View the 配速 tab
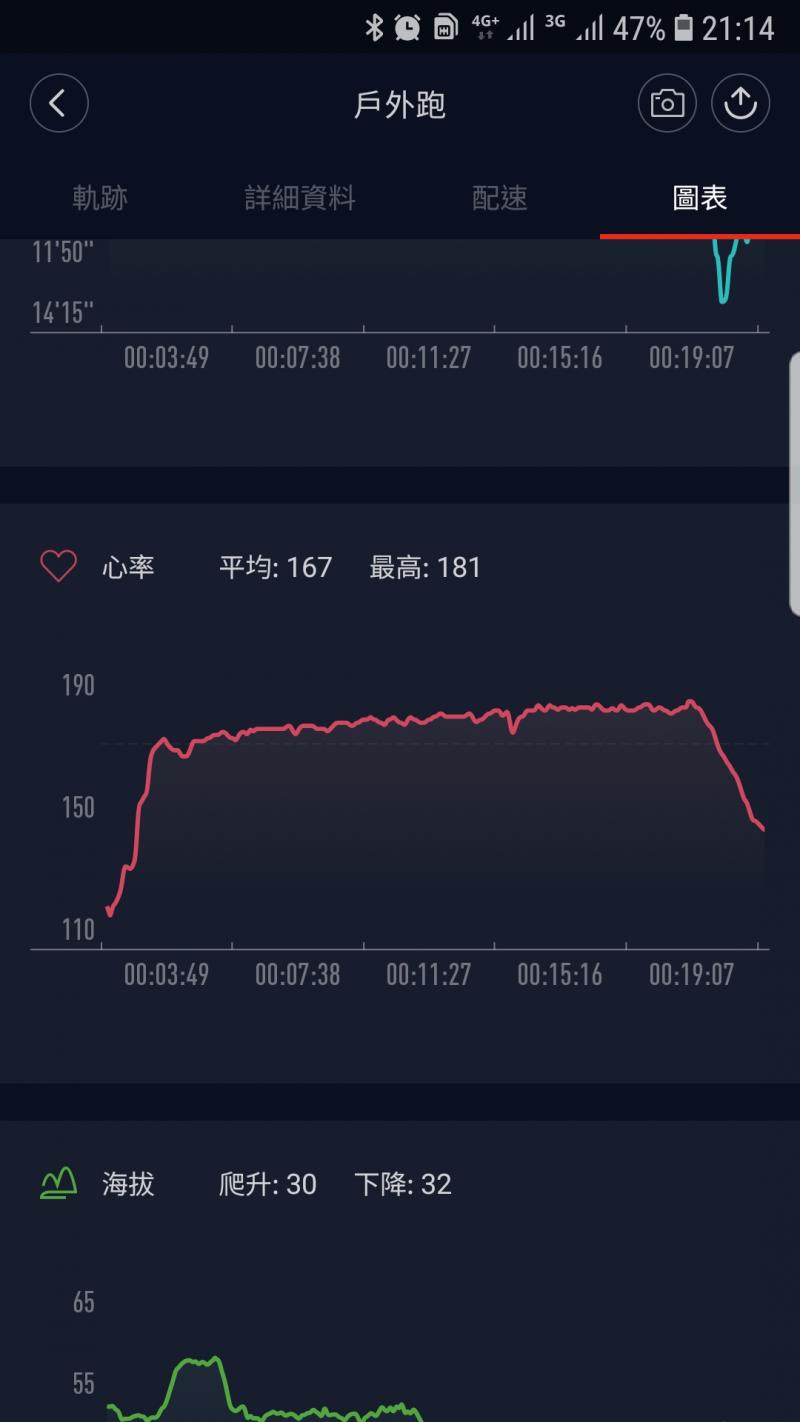Viewport: 800px width, 1422px height. coord(500,198)
